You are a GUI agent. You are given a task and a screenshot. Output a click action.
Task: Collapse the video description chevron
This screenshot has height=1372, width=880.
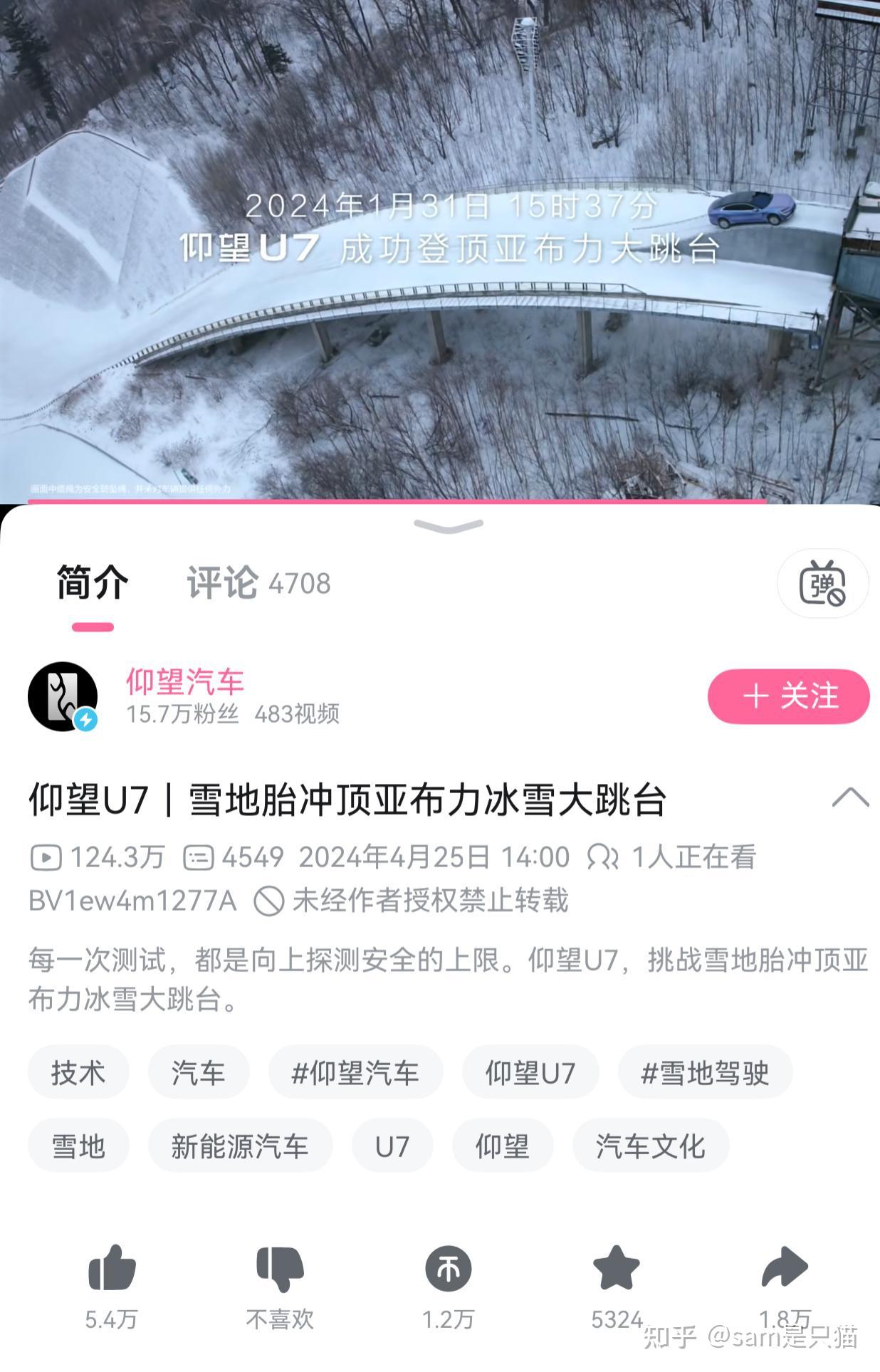coord(850,797)
